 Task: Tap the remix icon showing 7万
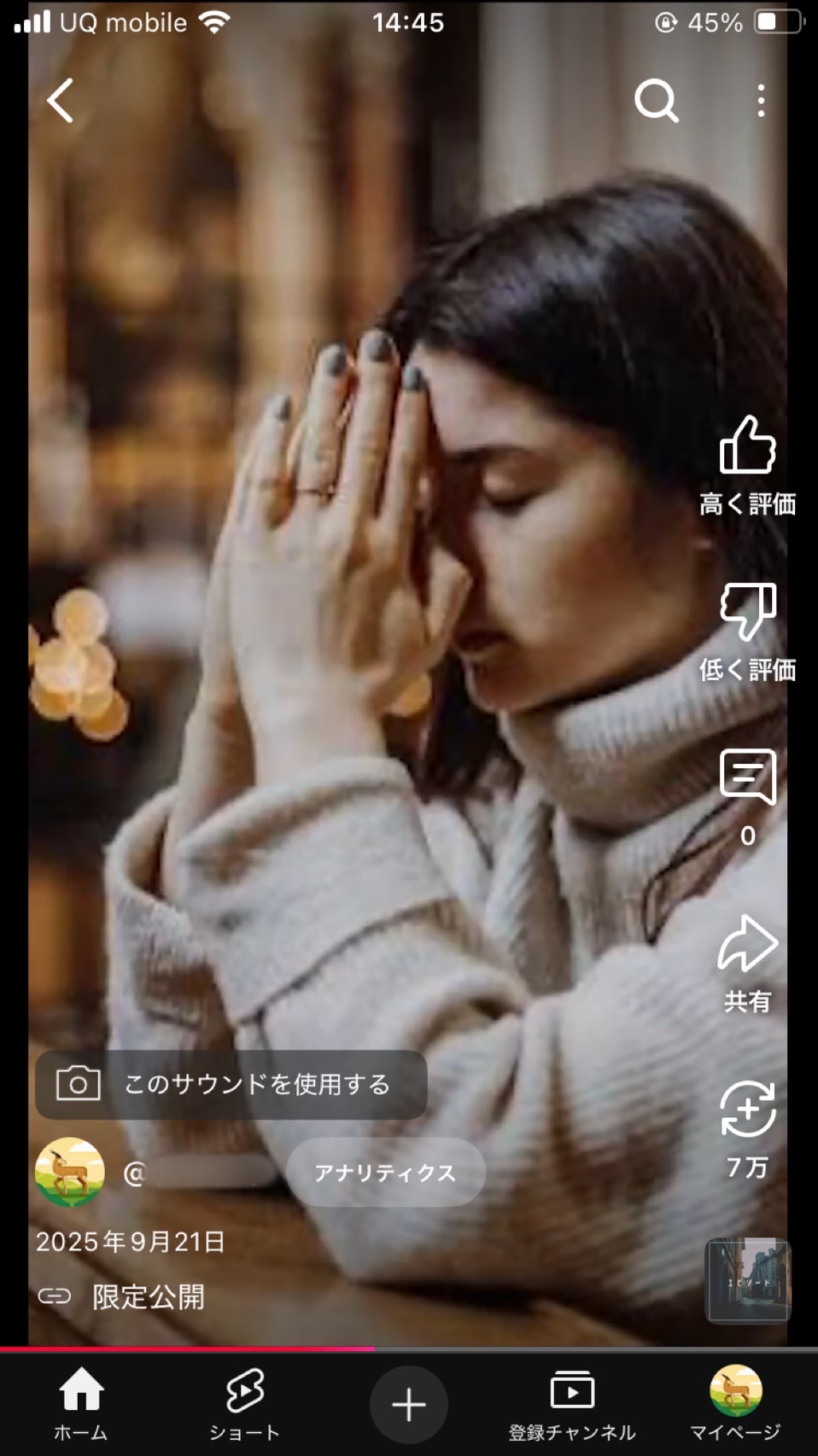tap(748, 1109)
